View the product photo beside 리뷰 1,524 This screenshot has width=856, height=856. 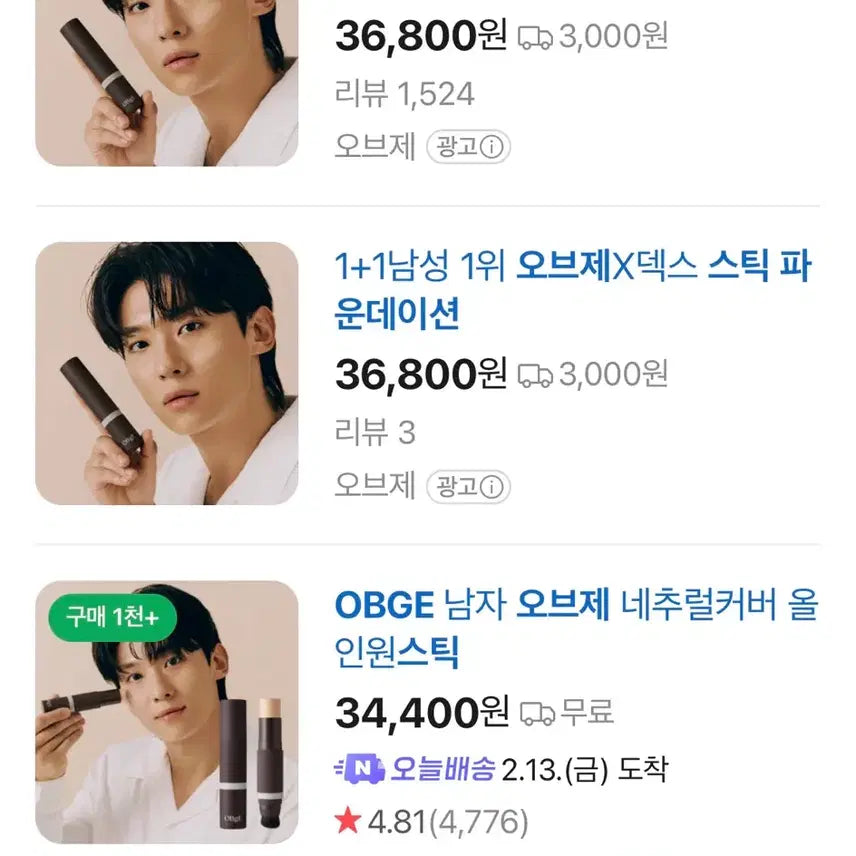pos(167,80)
